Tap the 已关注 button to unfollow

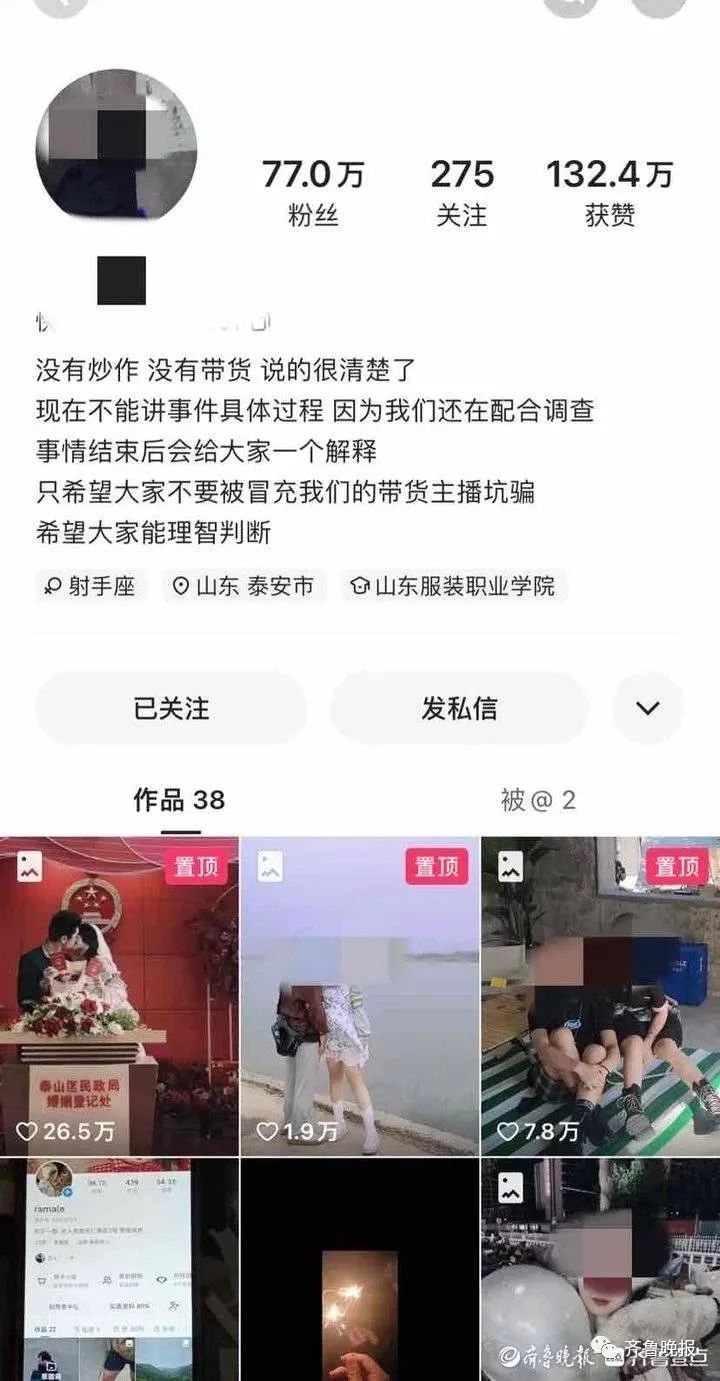pyautogui.click(x=171, y=708)
